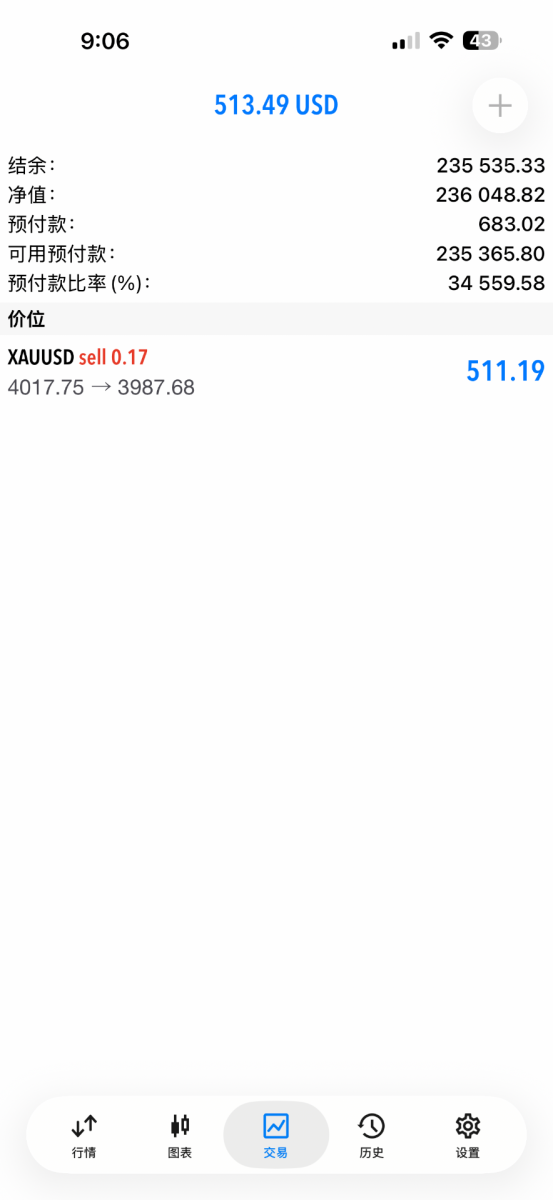Open the 图表 chart tab
This screenshot has height=1200, width=553.
180,1136
